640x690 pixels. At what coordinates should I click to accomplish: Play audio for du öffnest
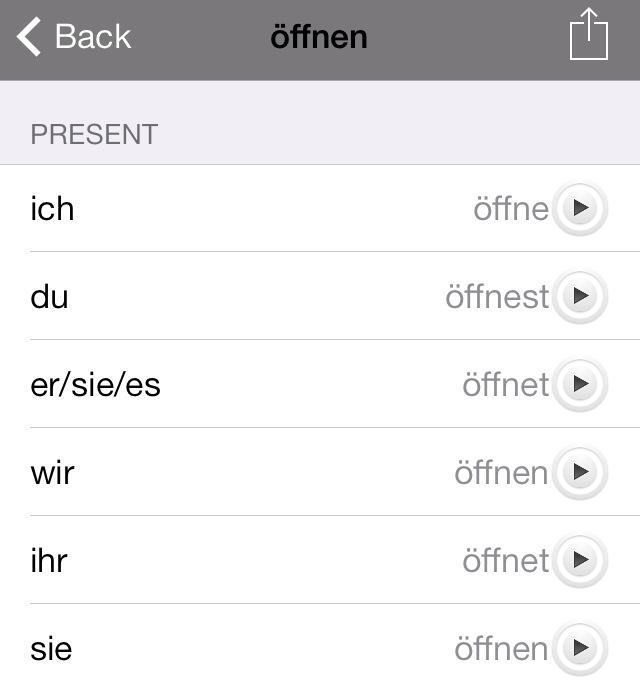click(580, 297)
